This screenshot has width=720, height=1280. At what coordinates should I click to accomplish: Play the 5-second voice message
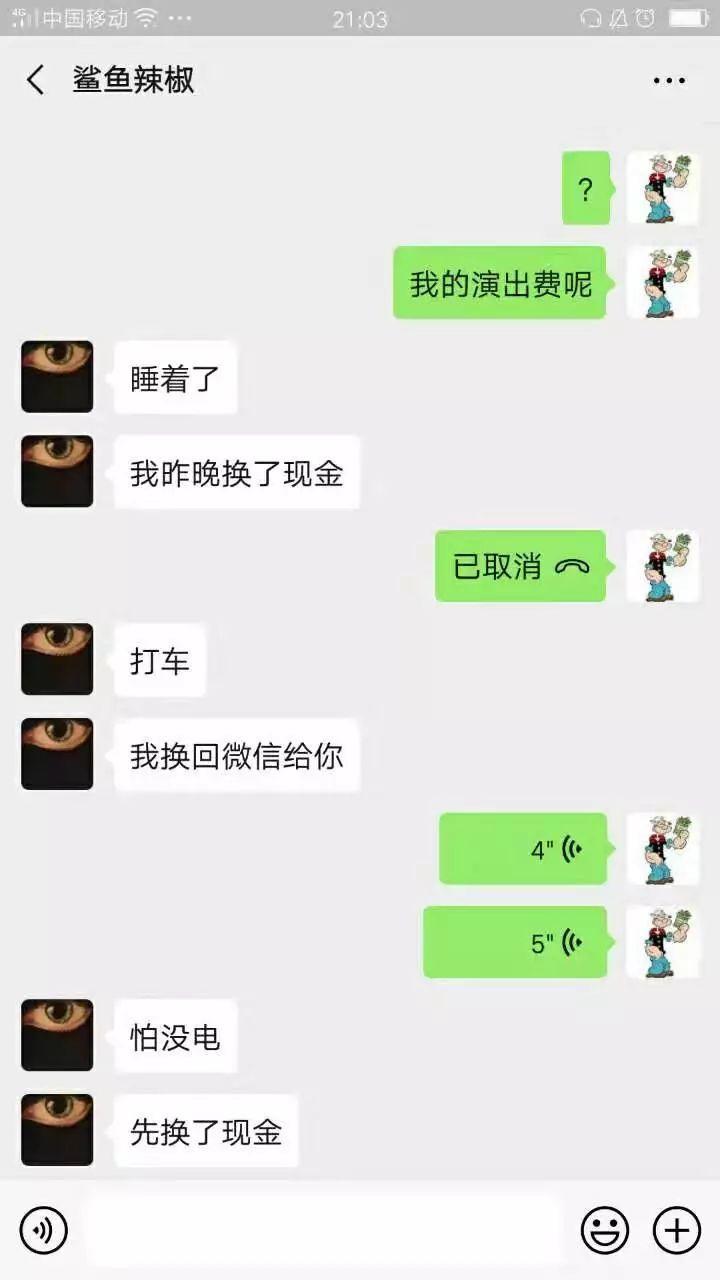(515, 941)
